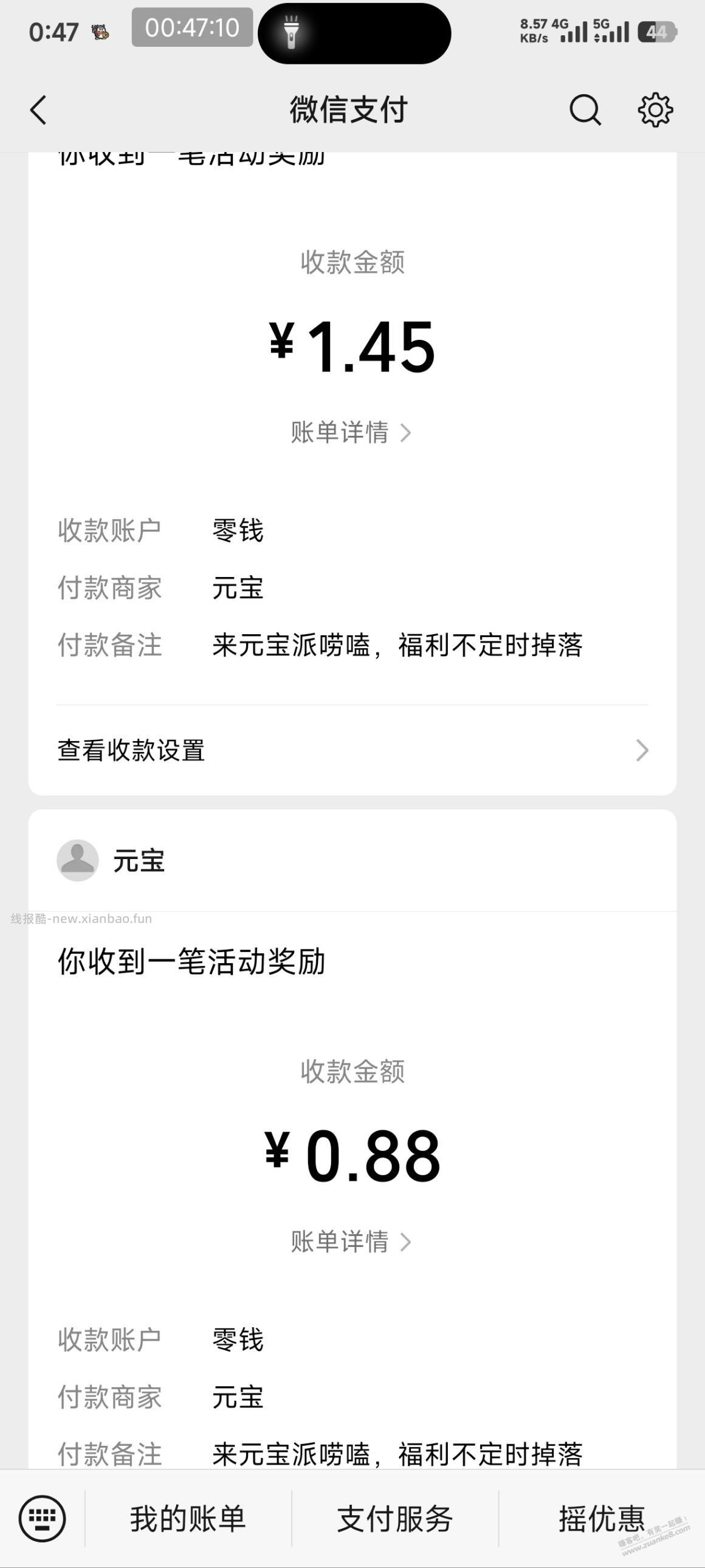Tap the 微信支付 title text
Viewport: 705px width, 1568px height.
click(348, 110)
